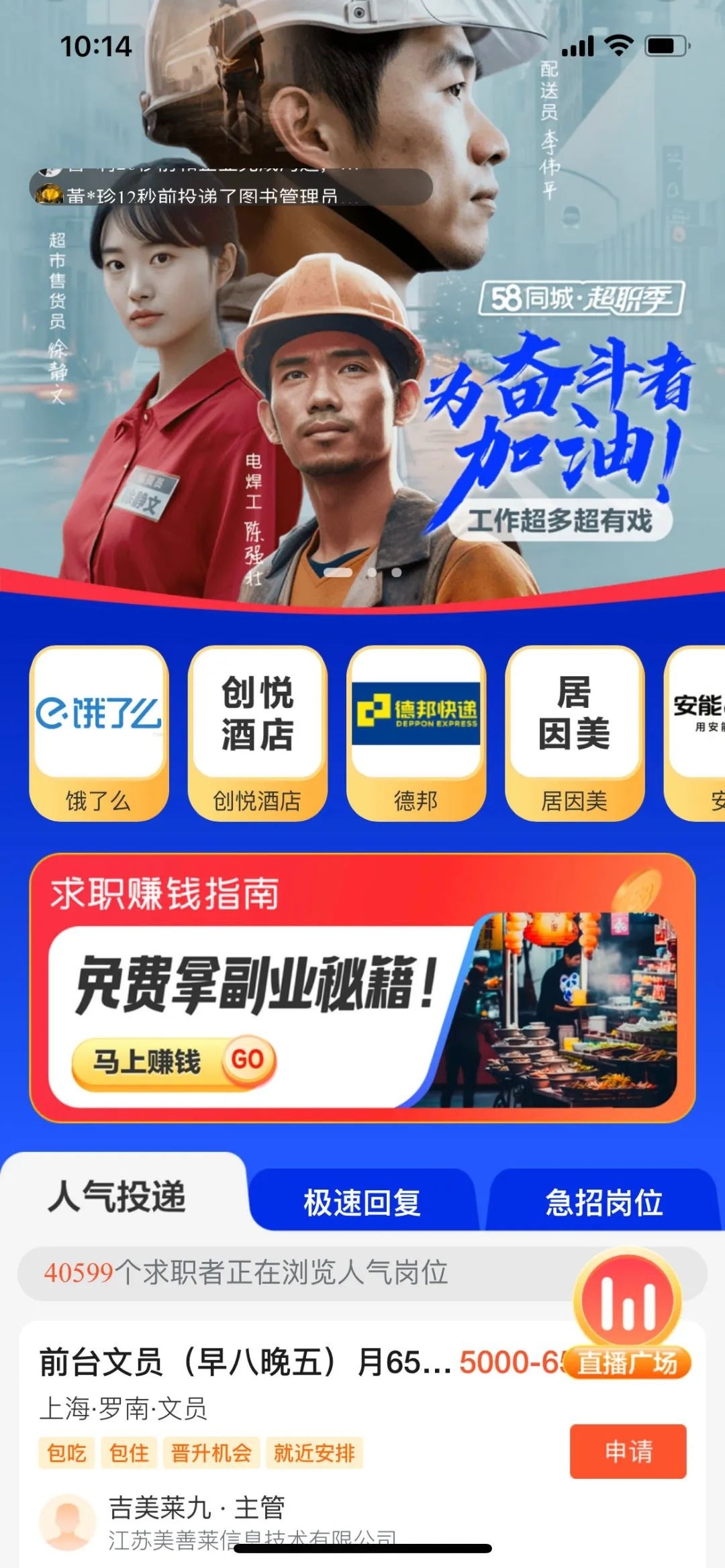Select the 人气投递 tab
725x1568 pixels.
pyautogui.click(x=117, y=1197)
